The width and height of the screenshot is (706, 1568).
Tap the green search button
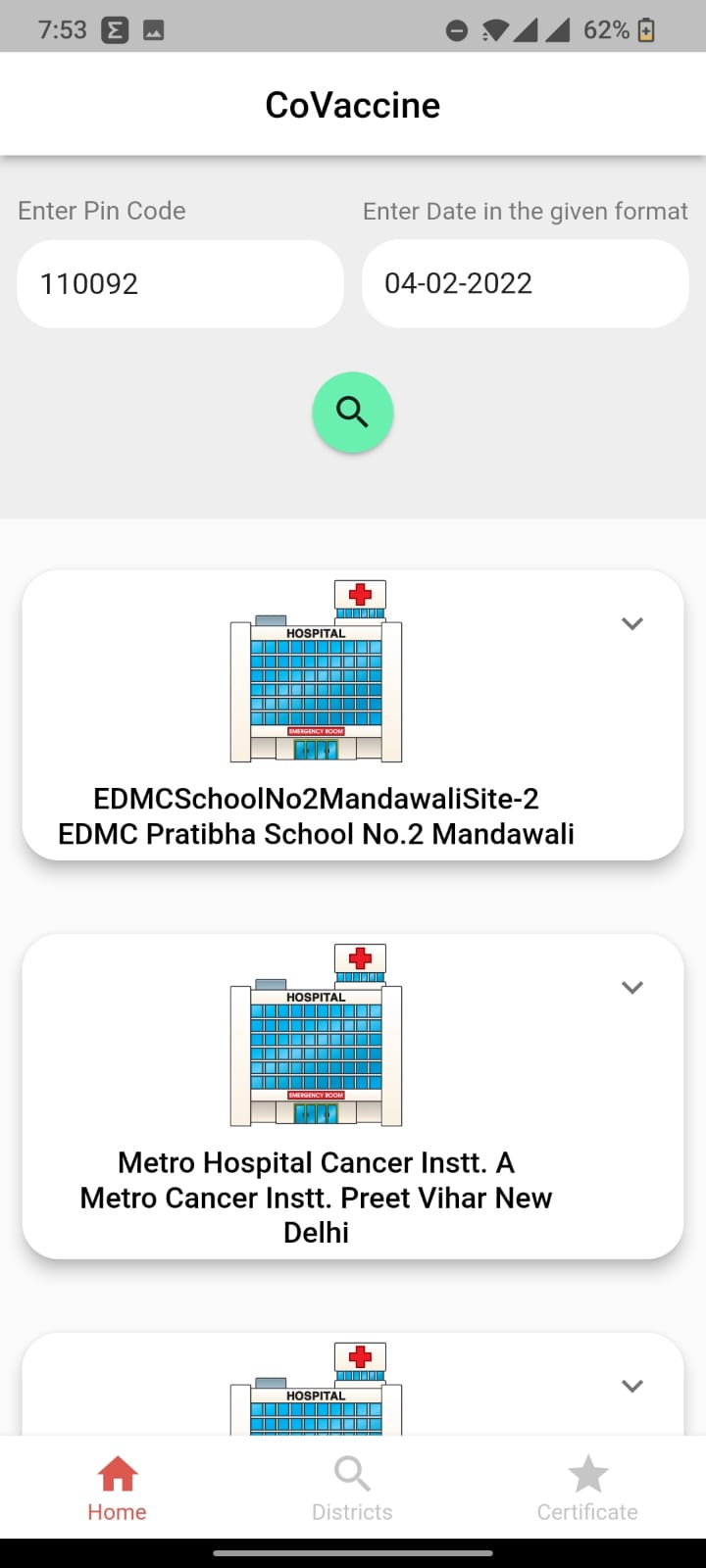pos(353,413)
